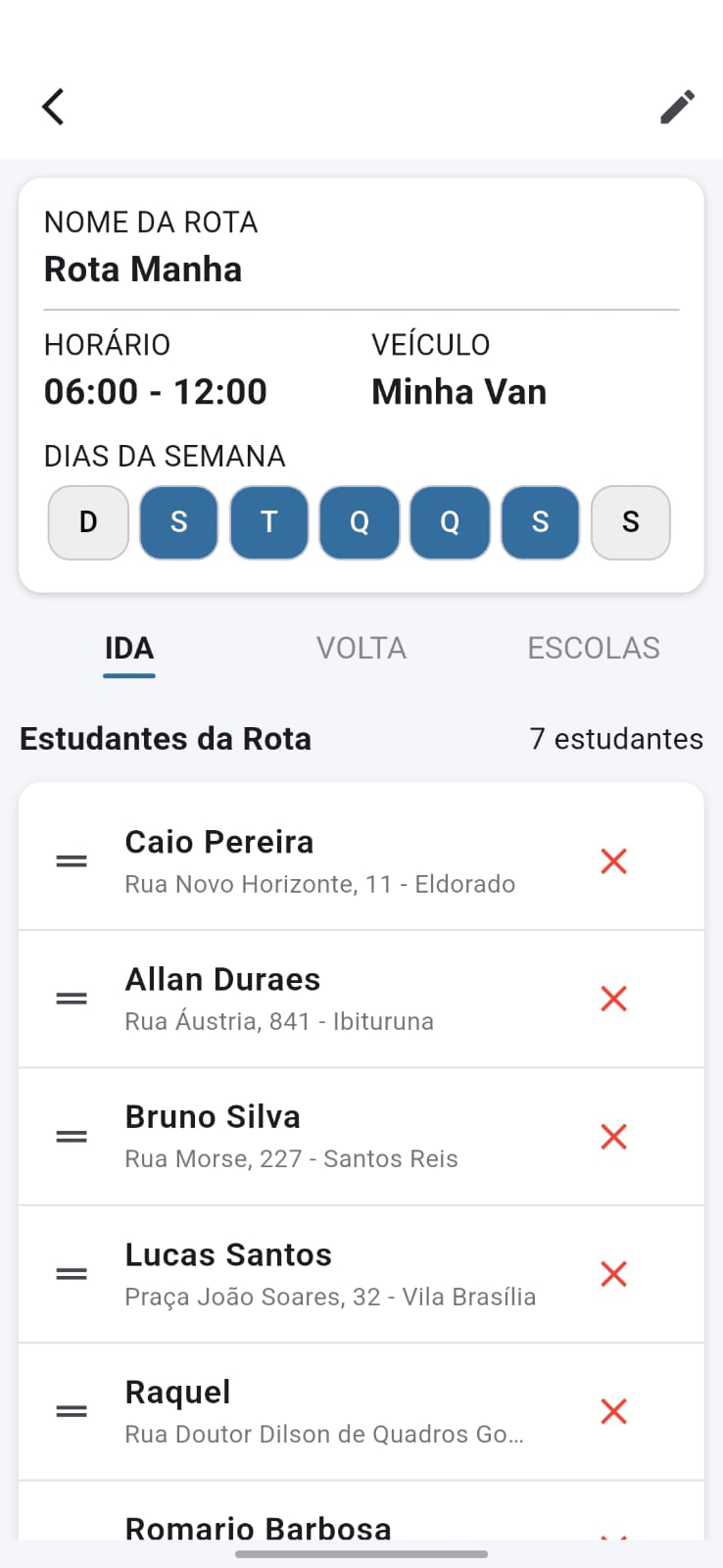This screenshot has height=1568, width=723.
Task: Open the ESCOLAS tab
Action: pos(593,648)
